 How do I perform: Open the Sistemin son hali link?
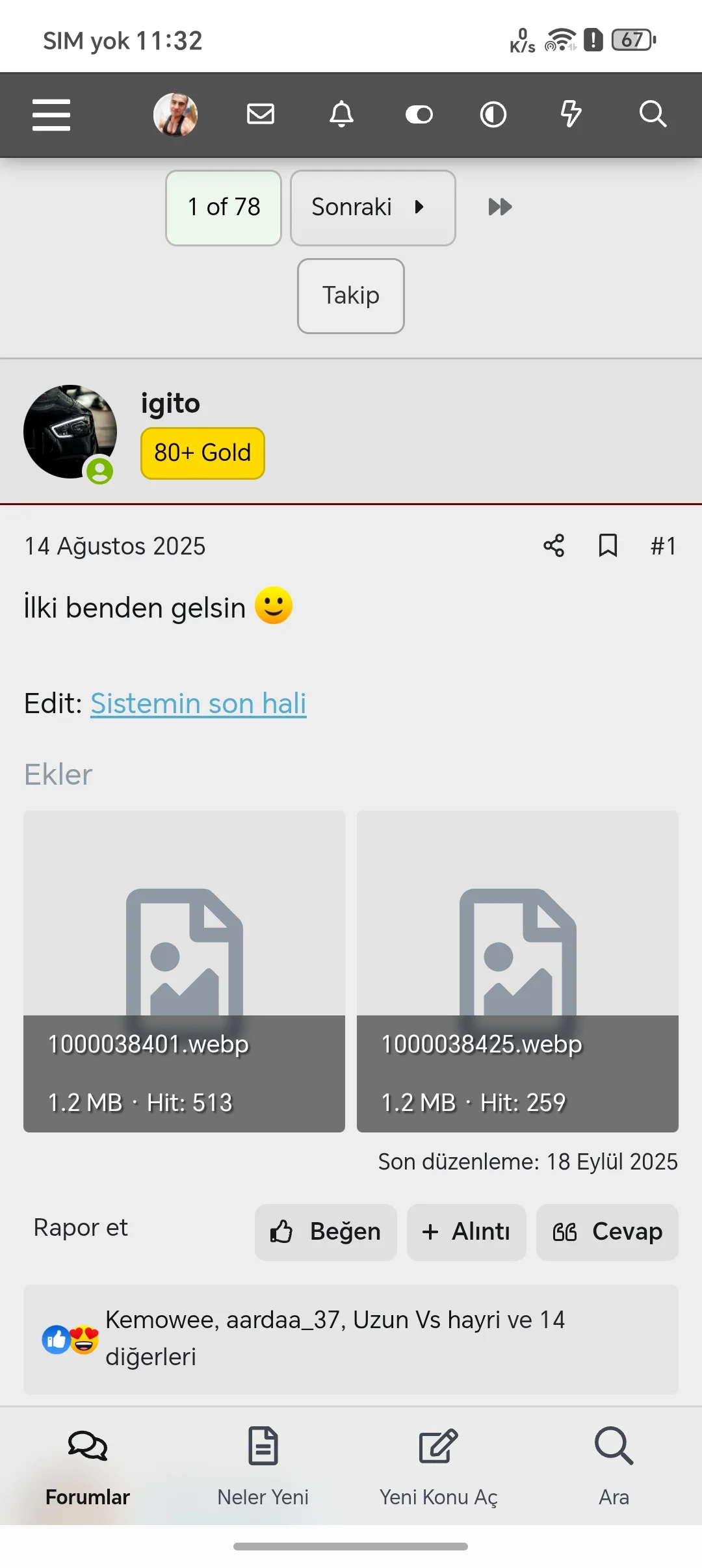(x=198, y=703)
